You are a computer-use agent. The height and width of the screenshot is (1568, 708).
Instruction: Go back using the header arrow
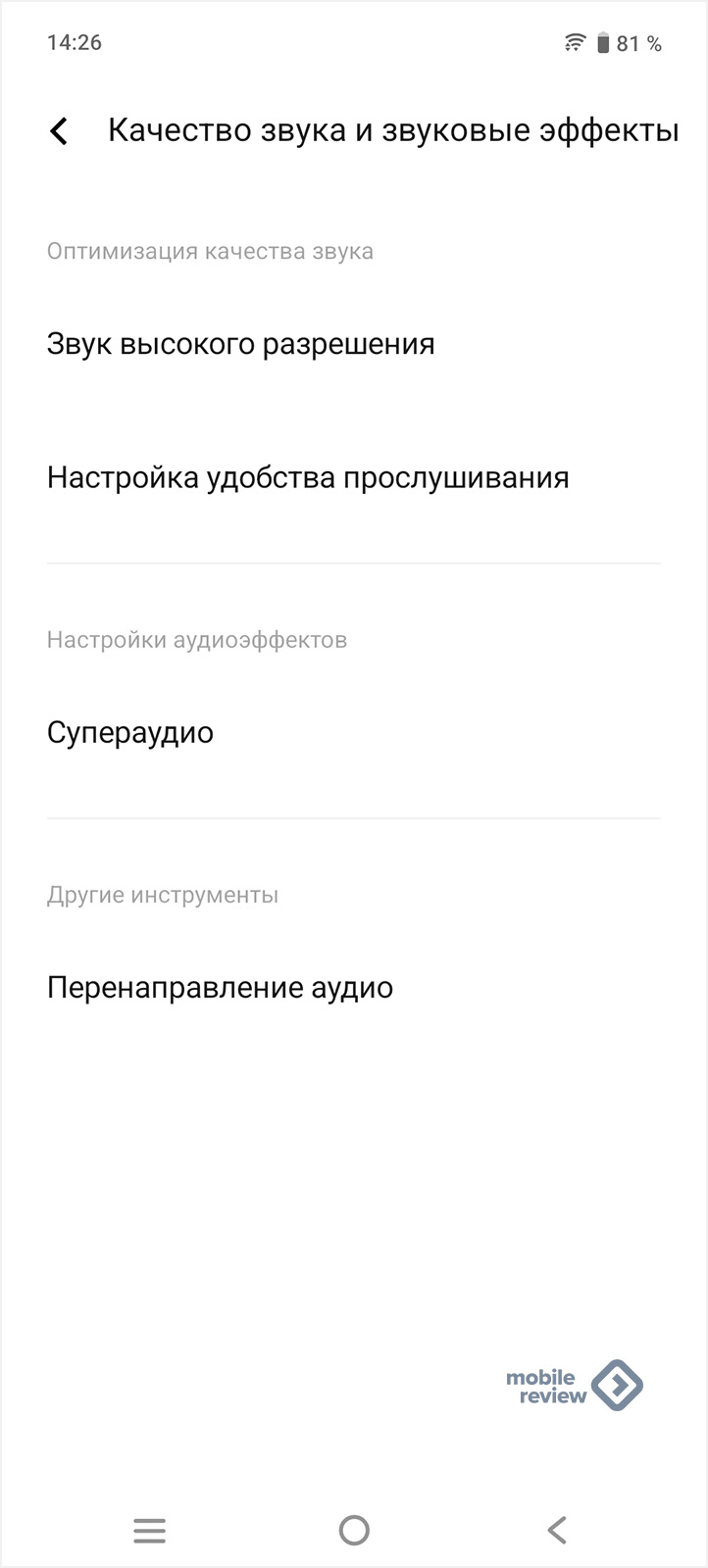coord(59,131)
